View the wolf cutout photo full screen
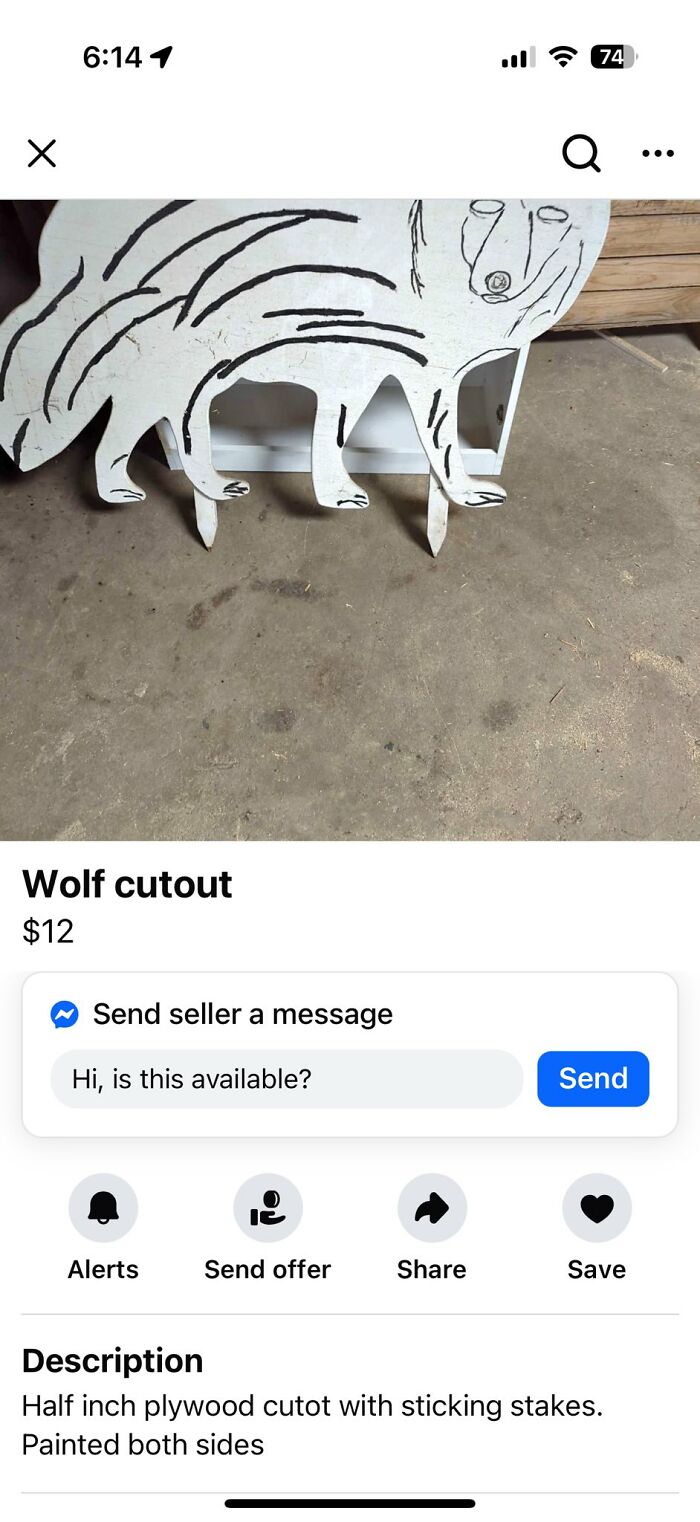 350,520
